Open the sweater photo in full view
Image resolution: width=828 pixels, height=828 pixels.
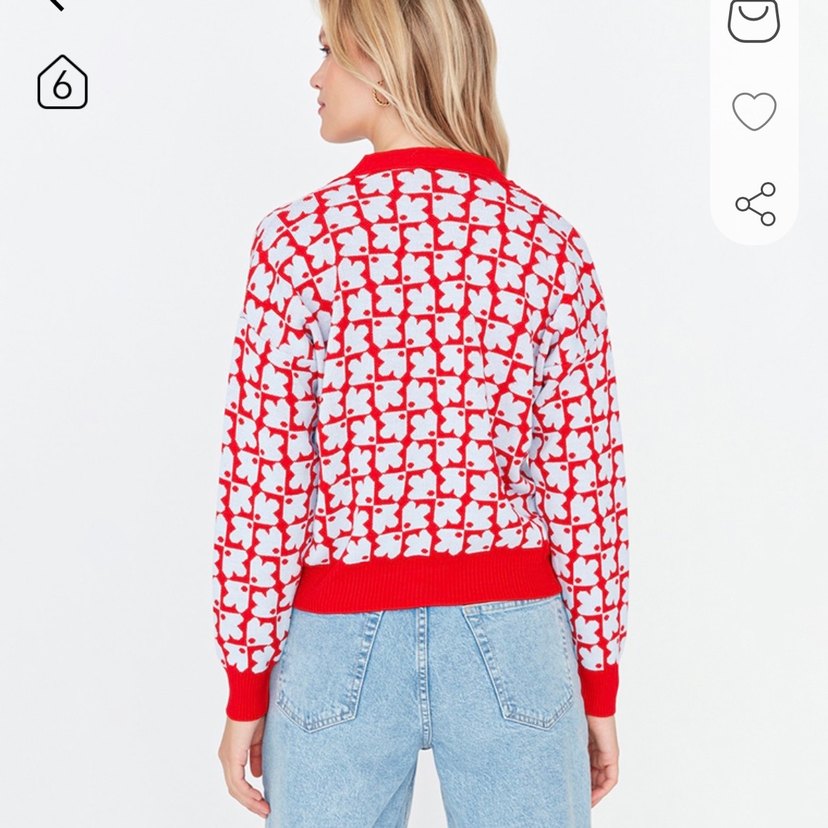click(420, 400)
